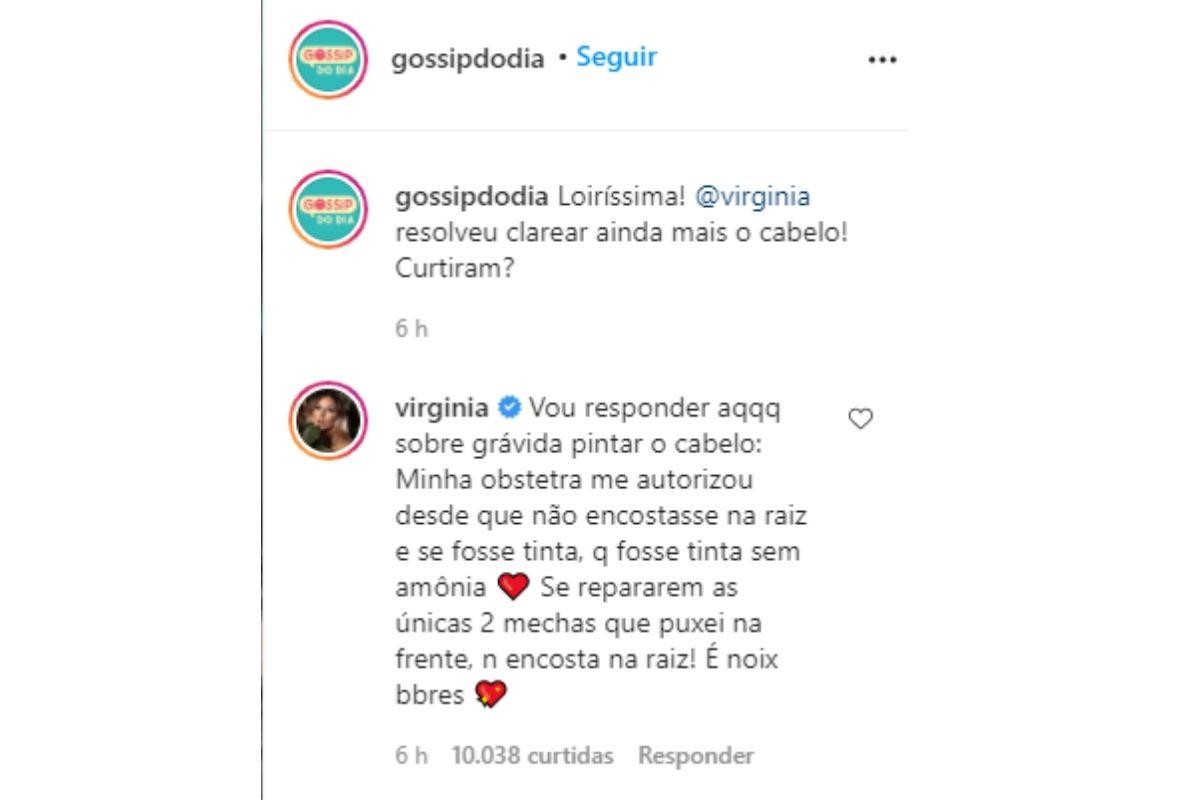Open the virginia username on the comment

[442, 408]
